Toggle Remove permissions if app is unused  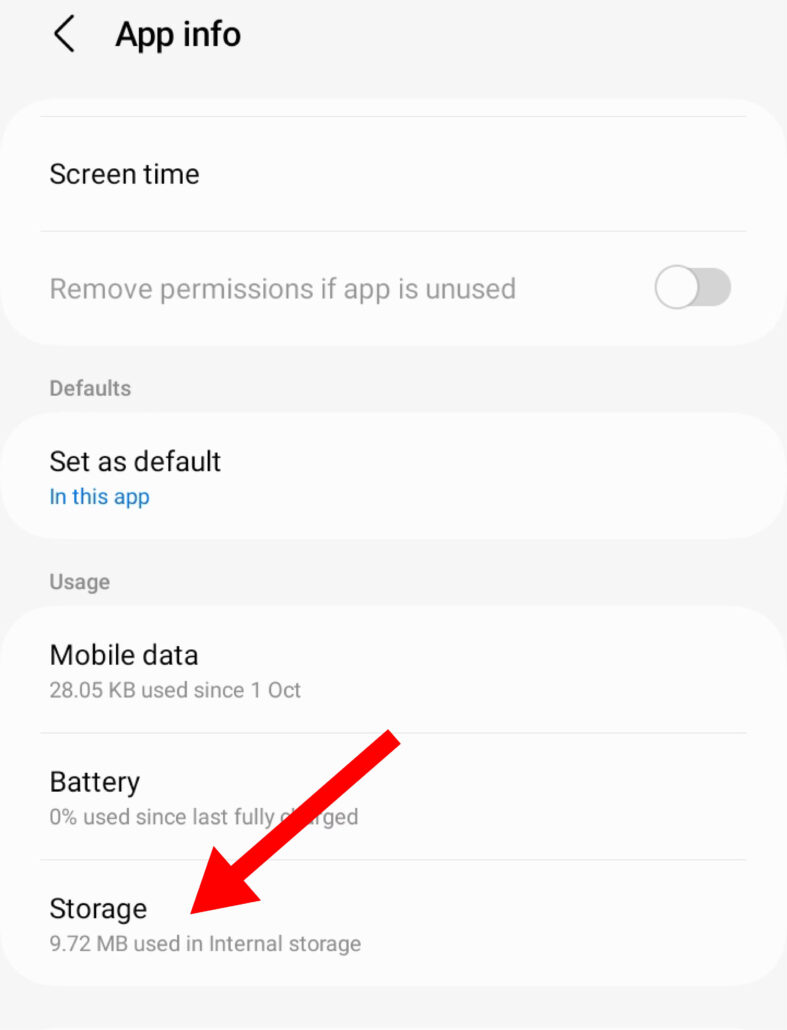[692, 289]
